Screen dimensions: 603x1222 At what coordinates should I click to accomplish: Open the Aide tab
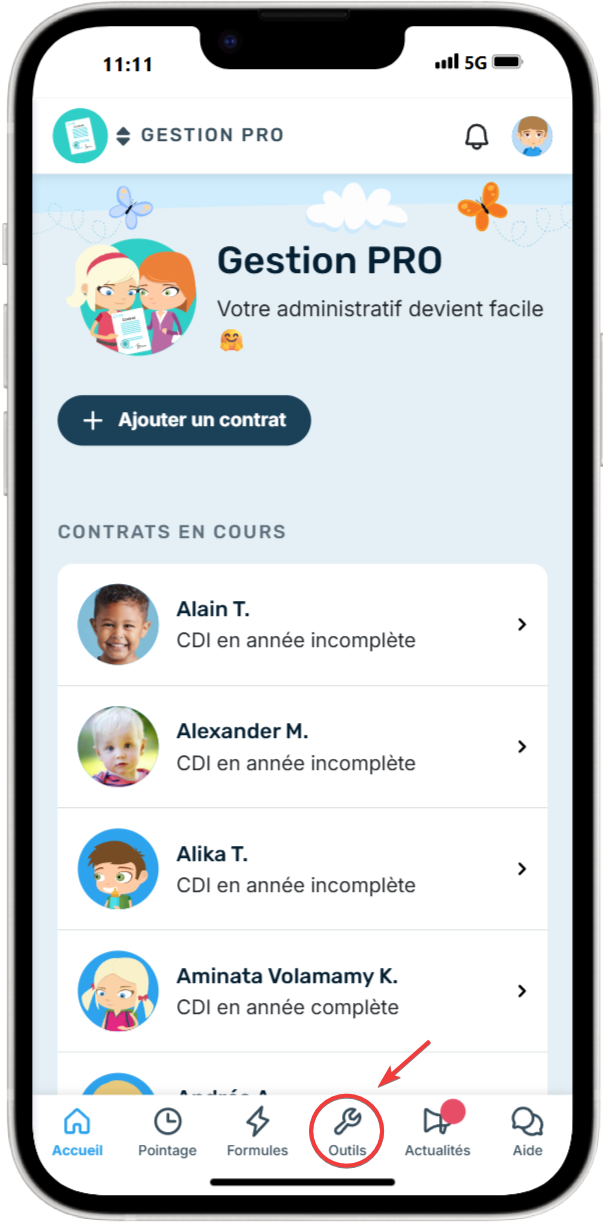527,1132
